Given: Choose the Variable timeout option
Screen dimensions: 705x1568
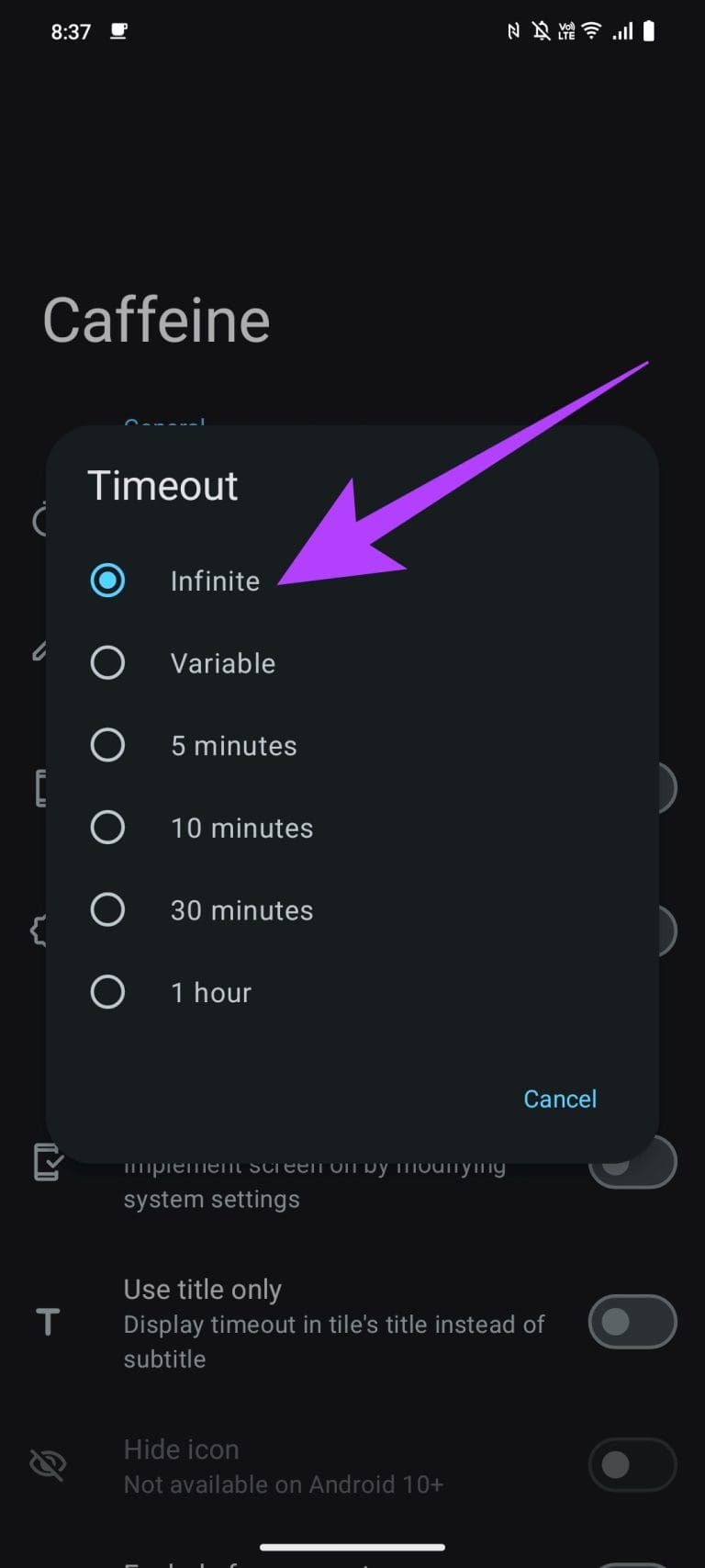Looking at the screenshot, I should pyautogui.click(x=108, y=663).
